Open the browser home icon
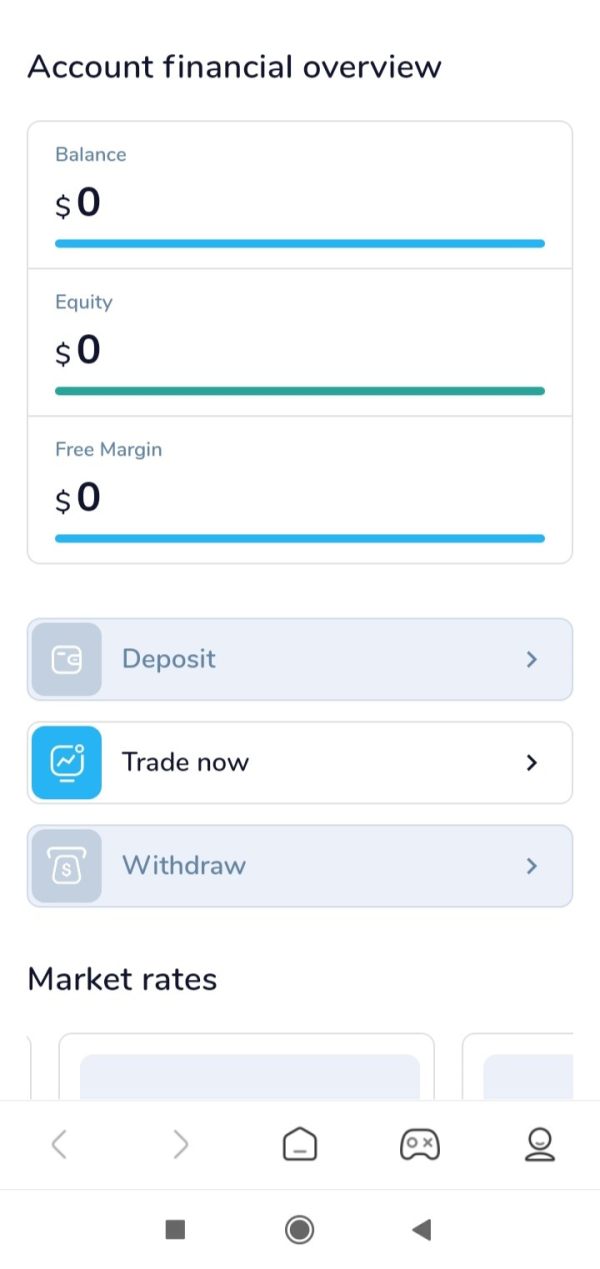600x1269 pixels. coord(300,1144)
